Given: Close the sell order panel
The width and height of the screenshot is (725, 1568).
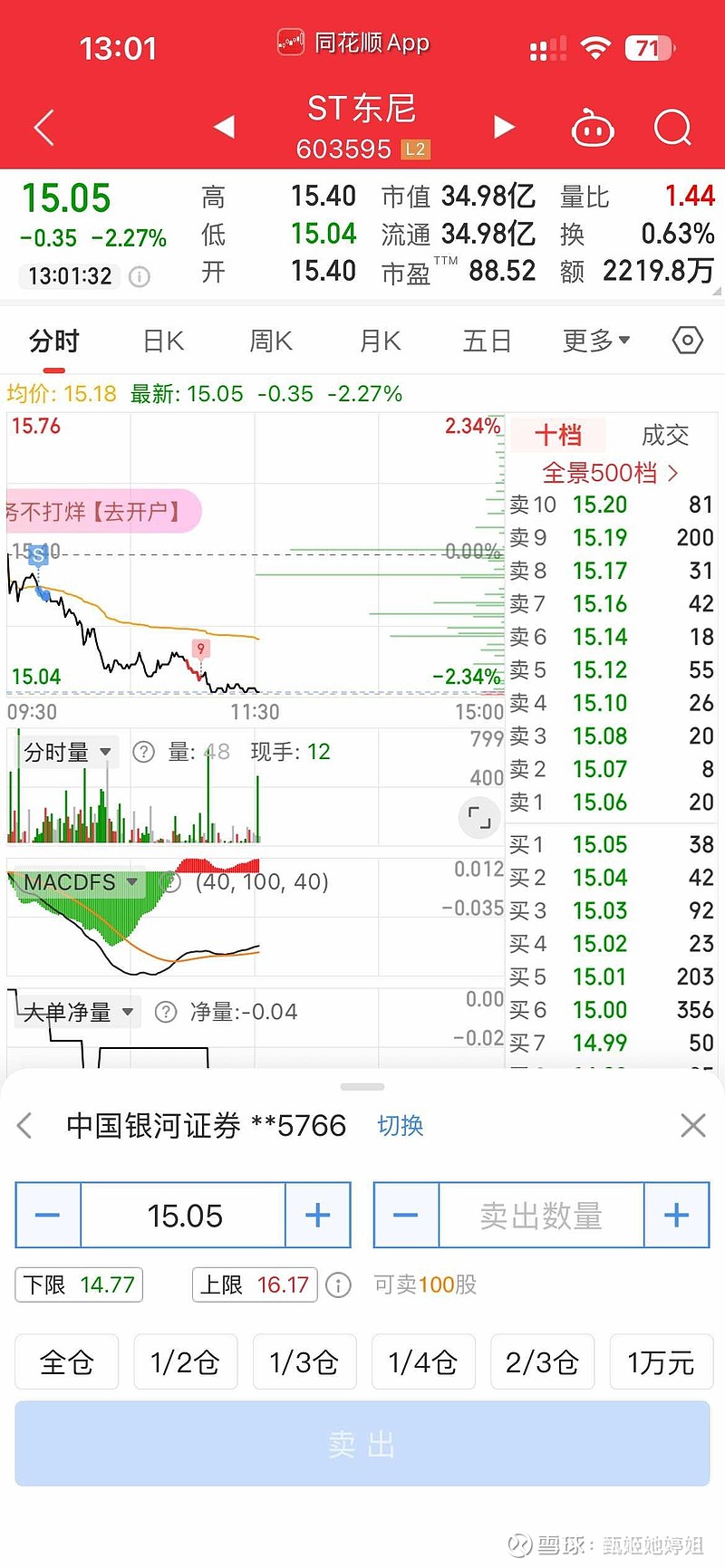Looking at the screenshot, I should [693, 1126].
